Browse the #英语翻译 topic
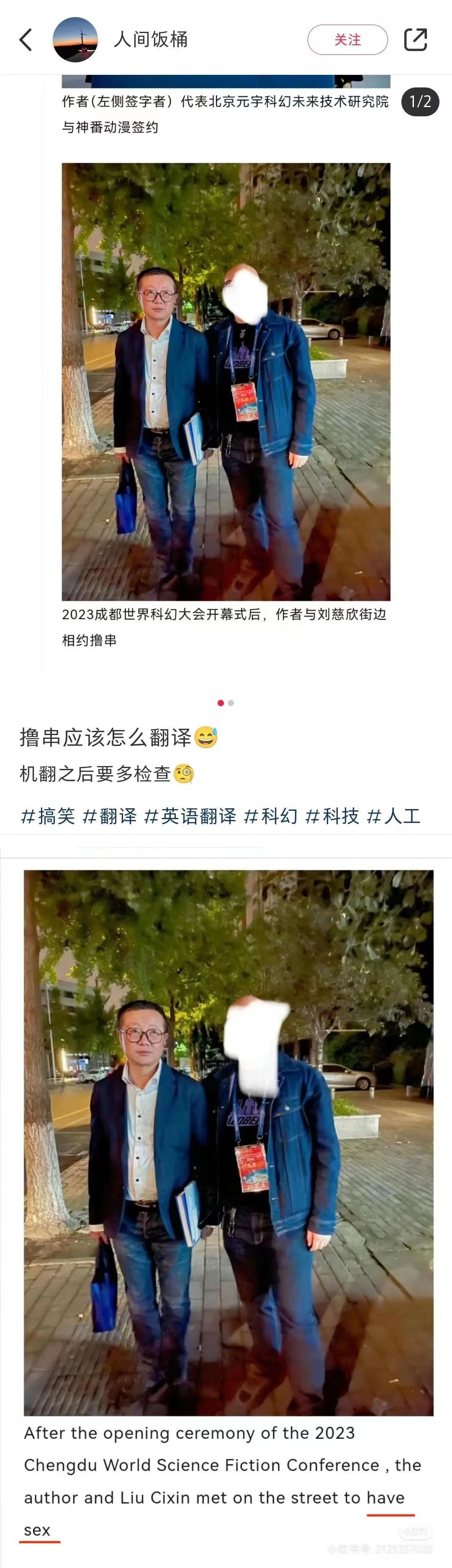452x1568 pixels. point(190,816)
